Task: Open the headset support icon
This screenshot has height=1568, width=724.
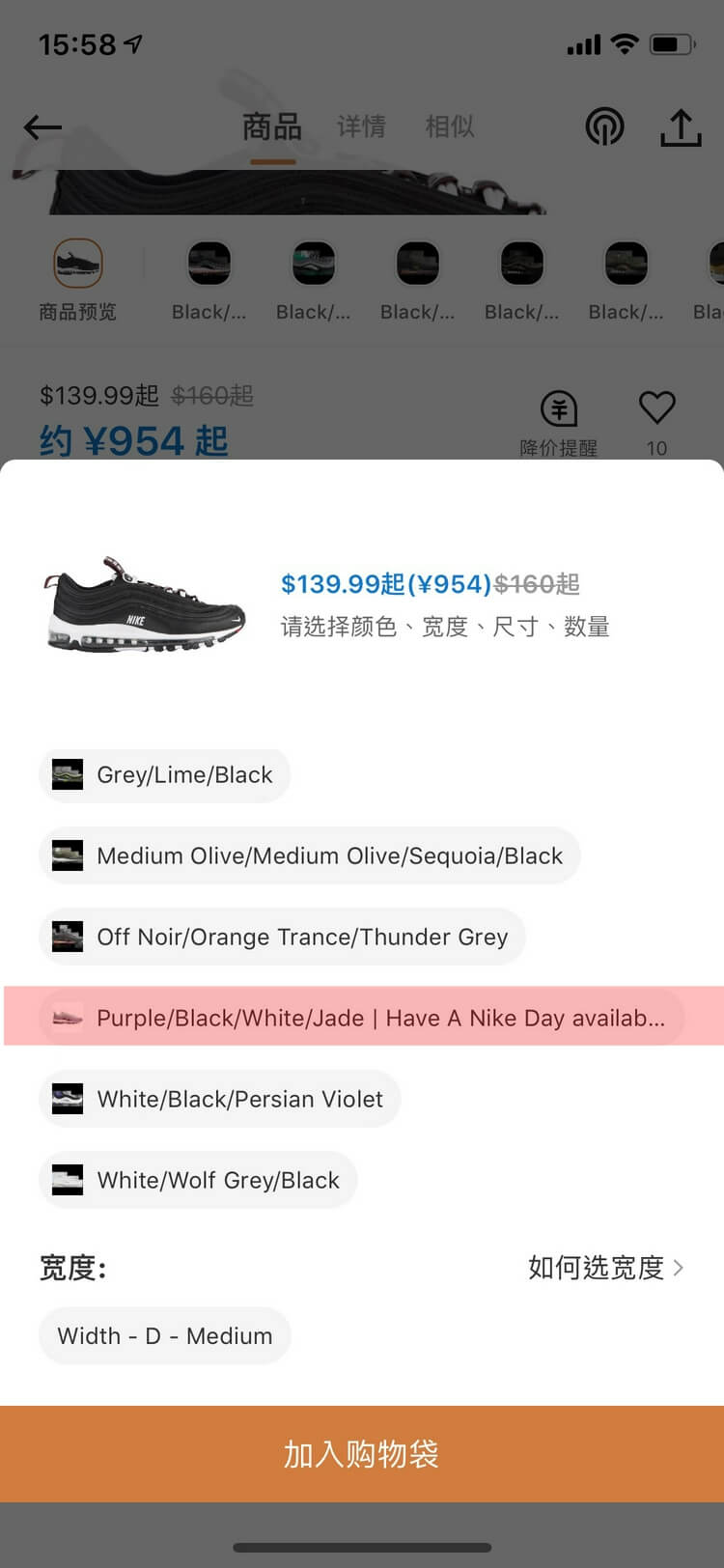Action: 604,127
